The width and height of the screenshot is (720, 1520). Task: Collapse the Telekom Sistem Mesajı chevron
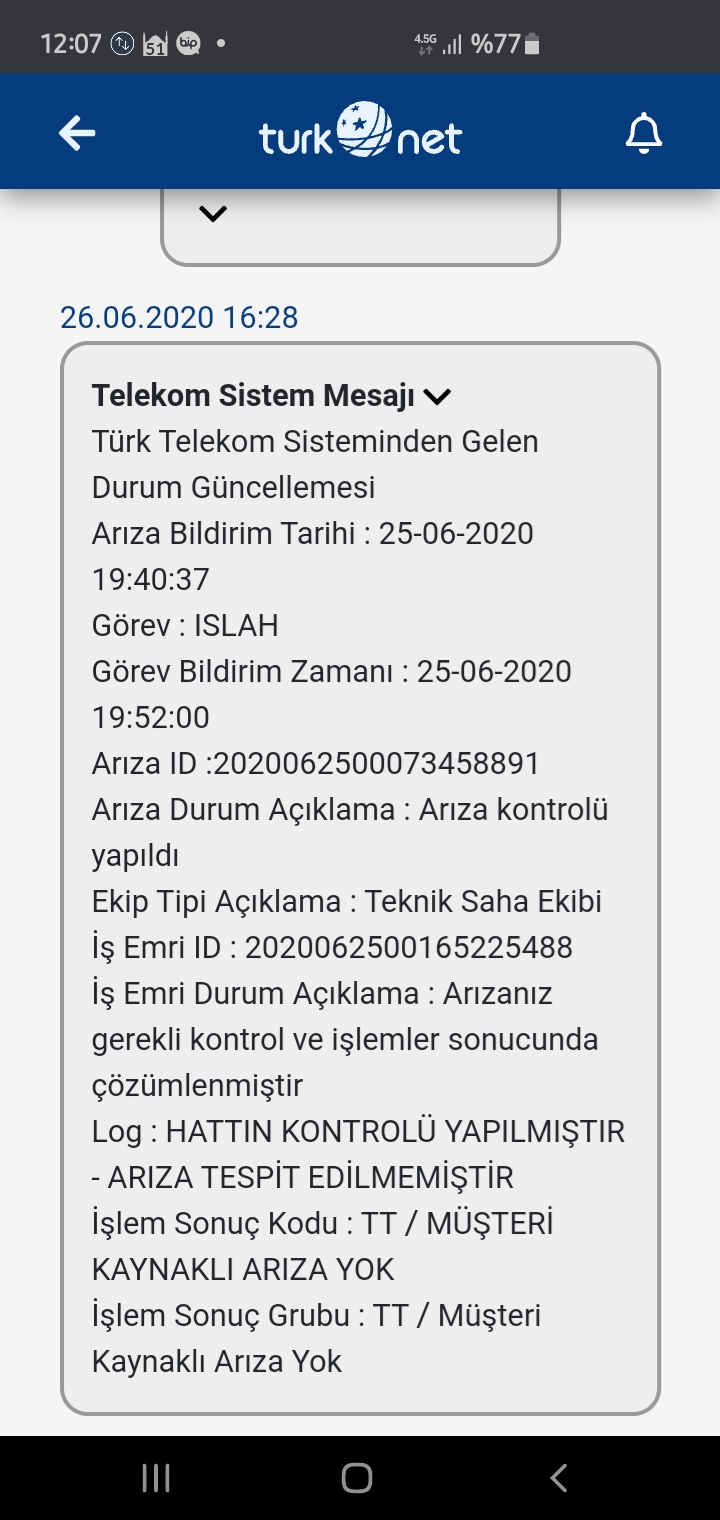(x=437, y=397)
